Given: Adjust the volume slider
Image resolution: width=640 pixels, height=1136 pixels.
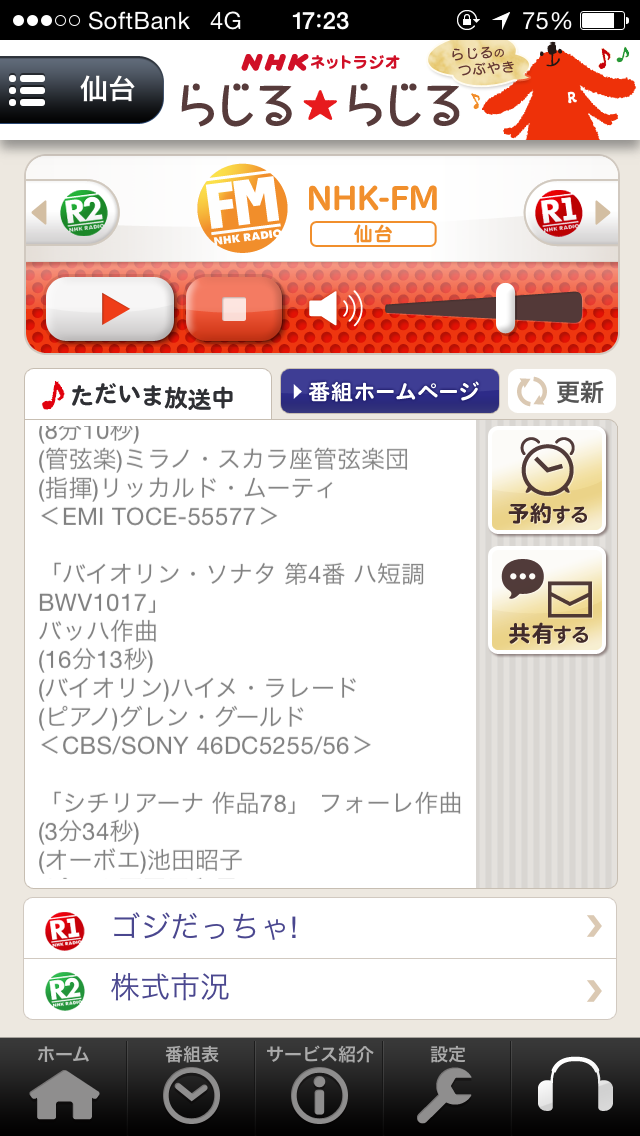Looking at the screenshot, I should (x=505, y=308).
